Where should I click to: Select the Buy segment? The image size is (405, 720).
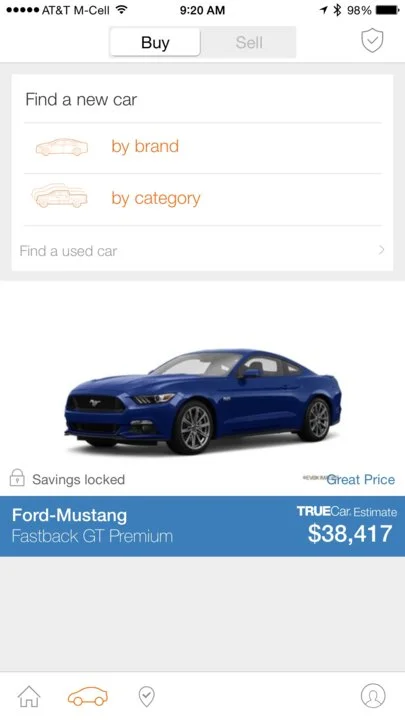pyautogui.click(x=155, y=43)
